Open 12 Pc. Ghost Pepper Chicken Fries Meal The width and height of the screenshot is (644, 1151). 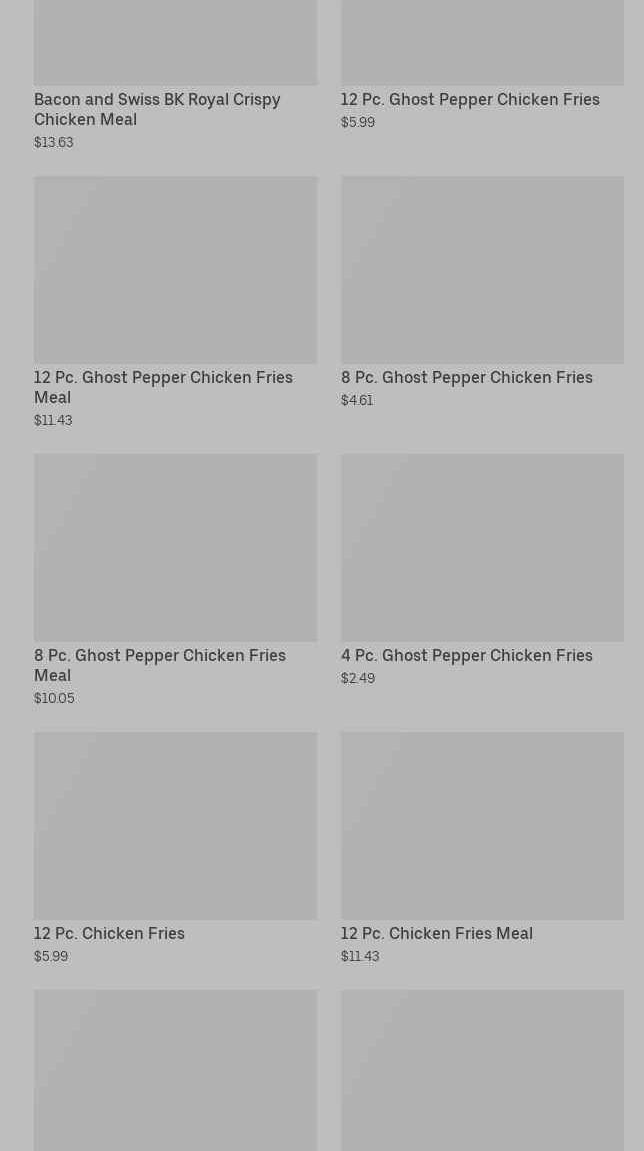(176, 302)
